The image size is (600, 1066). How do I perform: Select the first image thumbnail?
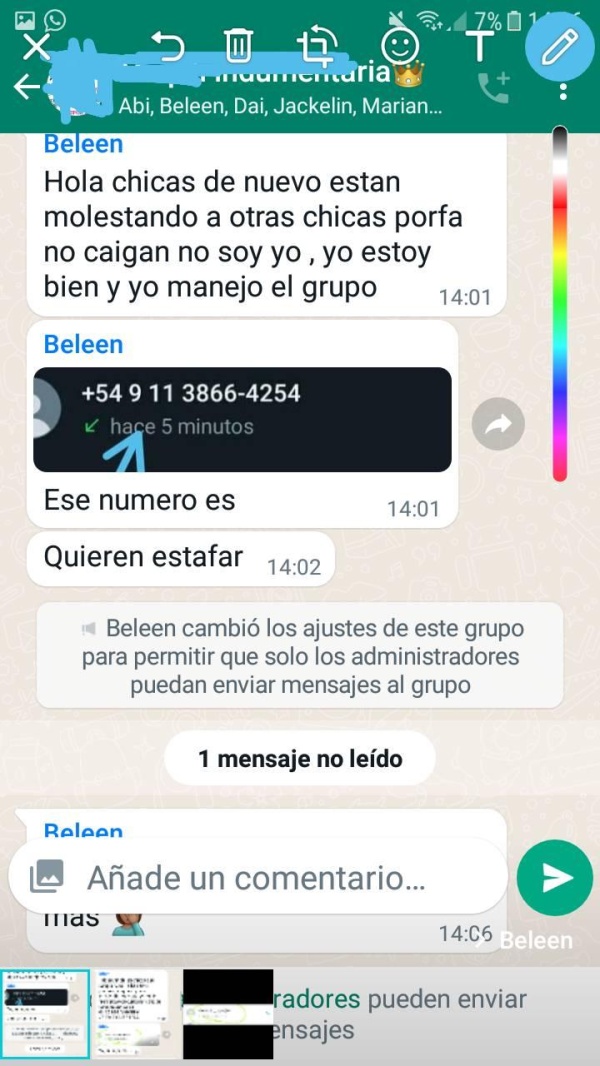[44, 1013]
